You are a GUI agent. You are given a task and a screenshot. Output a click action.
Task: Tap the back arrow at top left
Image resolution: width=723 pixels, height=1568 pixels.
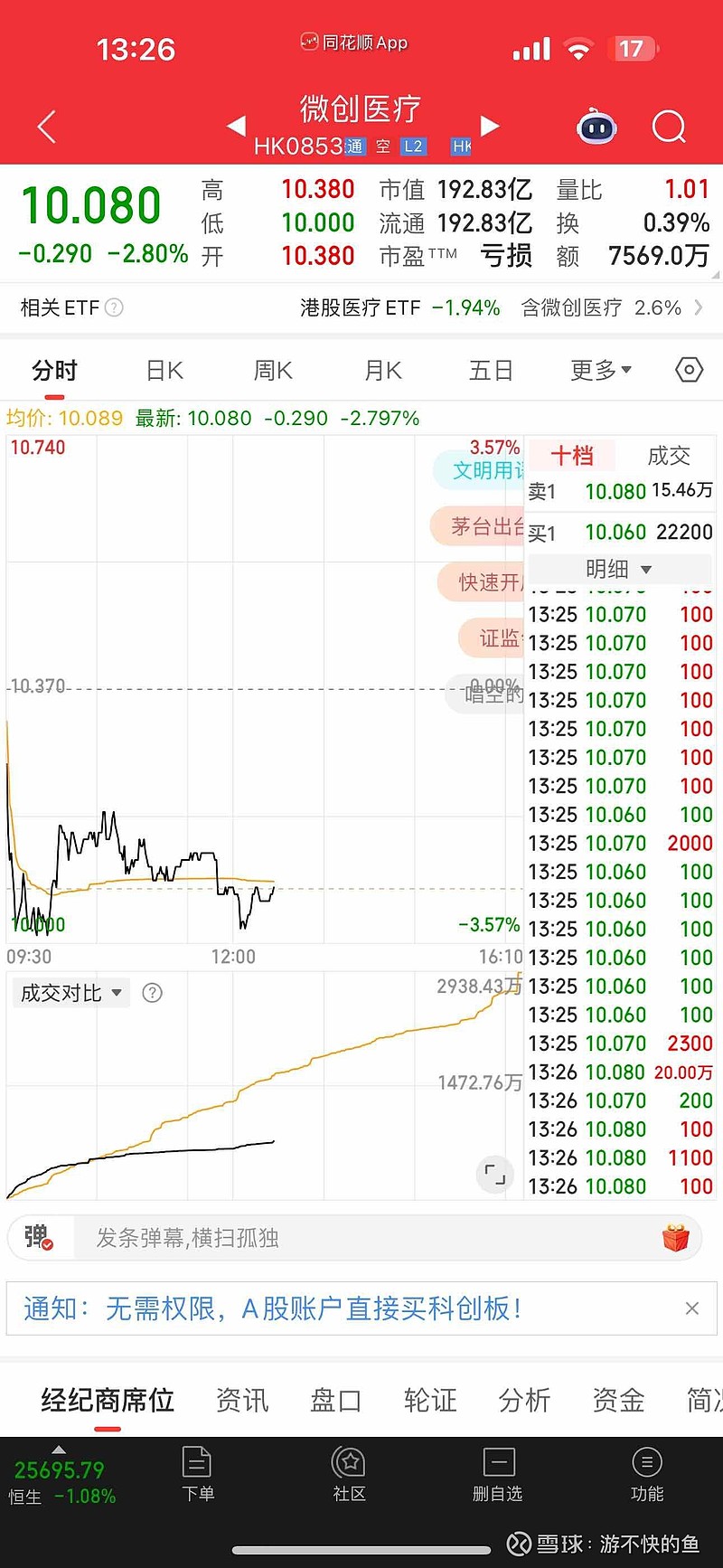pos(45,127)
